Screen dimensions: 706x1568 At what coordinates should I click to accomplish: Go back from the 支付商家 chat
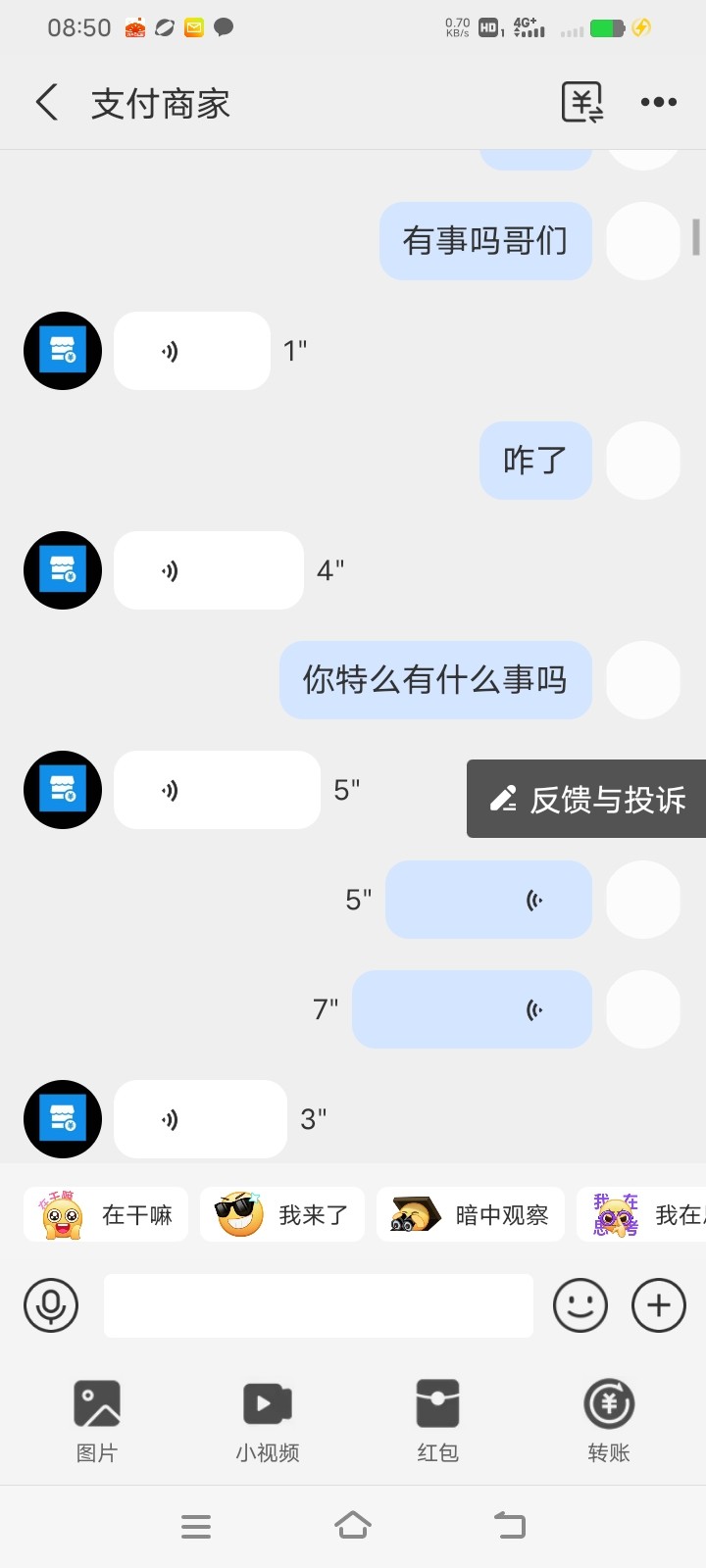click(x=47, y=103)
